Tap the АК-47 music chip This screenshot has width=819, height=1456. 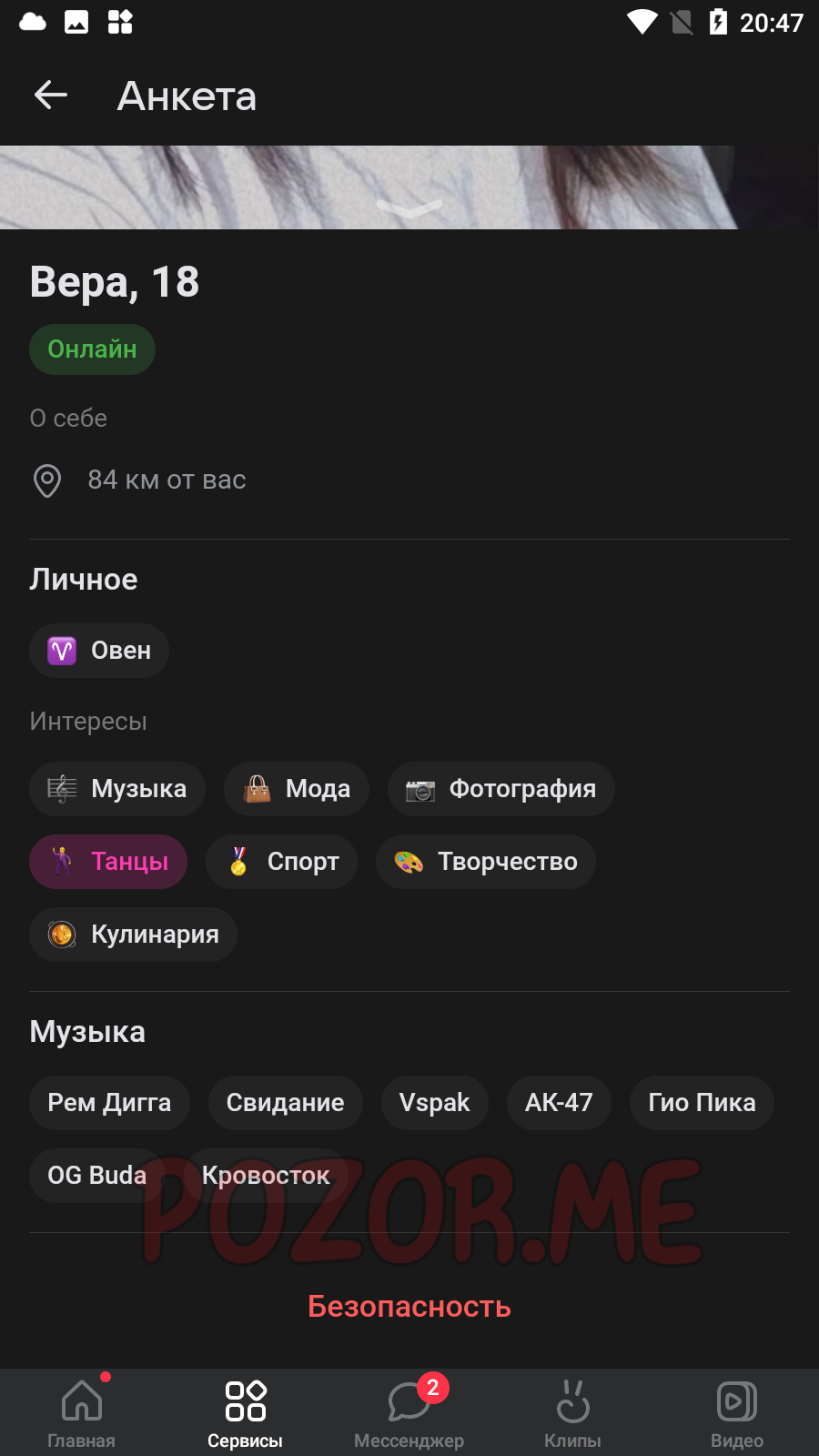point(559,1103)
